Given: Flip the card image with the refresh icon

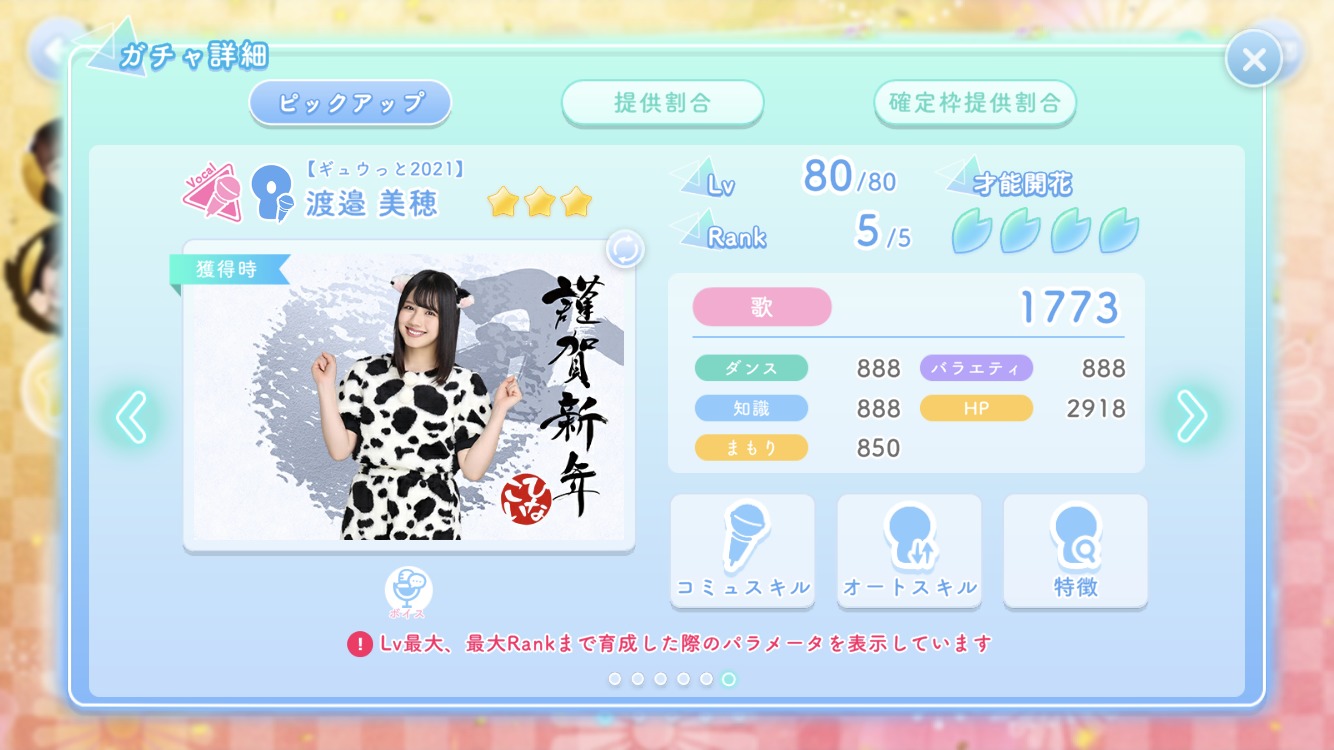Looking at the screenshot, I should click(x=625, y=249).
